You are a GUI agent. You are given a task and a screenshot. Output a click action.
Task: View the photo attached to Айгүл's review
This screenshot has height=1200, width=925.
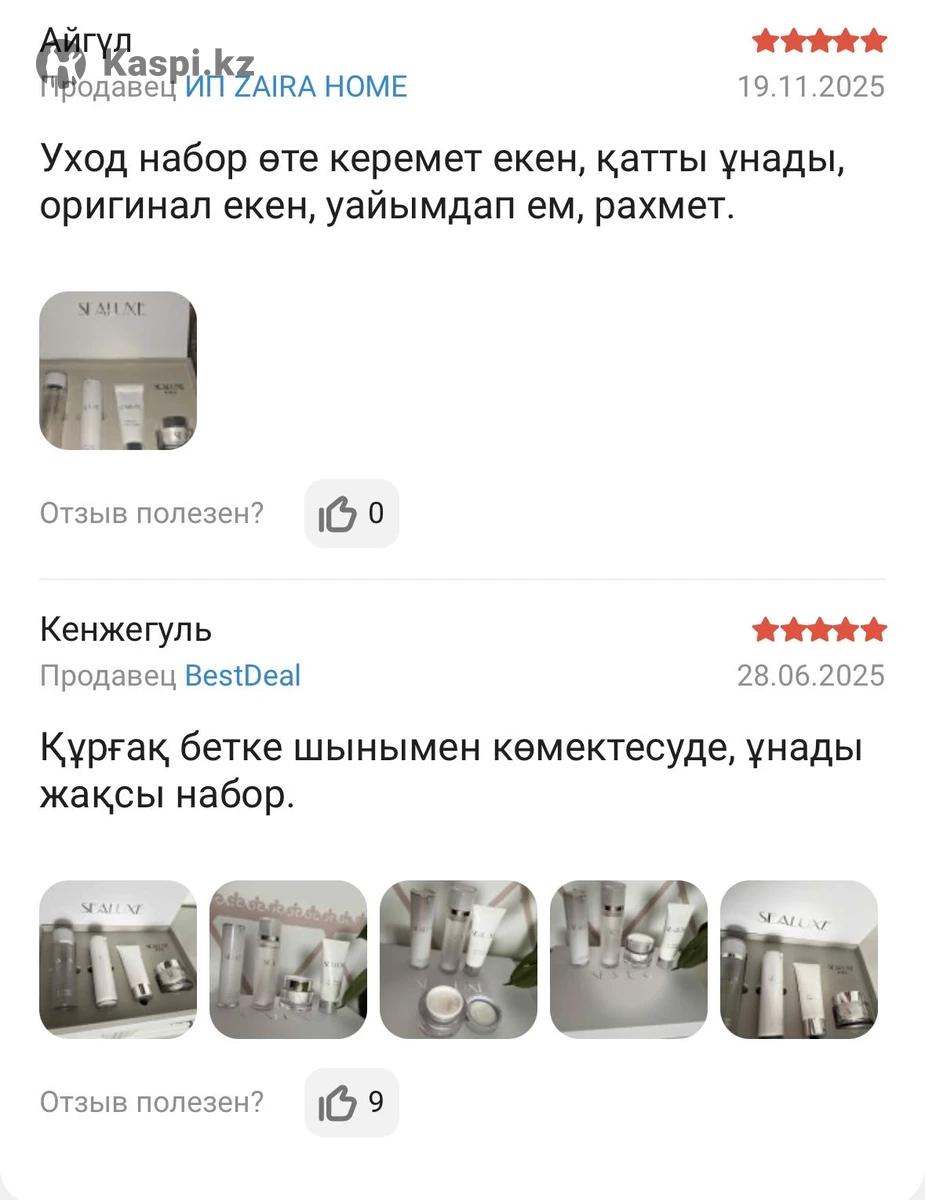coord(118,371)
